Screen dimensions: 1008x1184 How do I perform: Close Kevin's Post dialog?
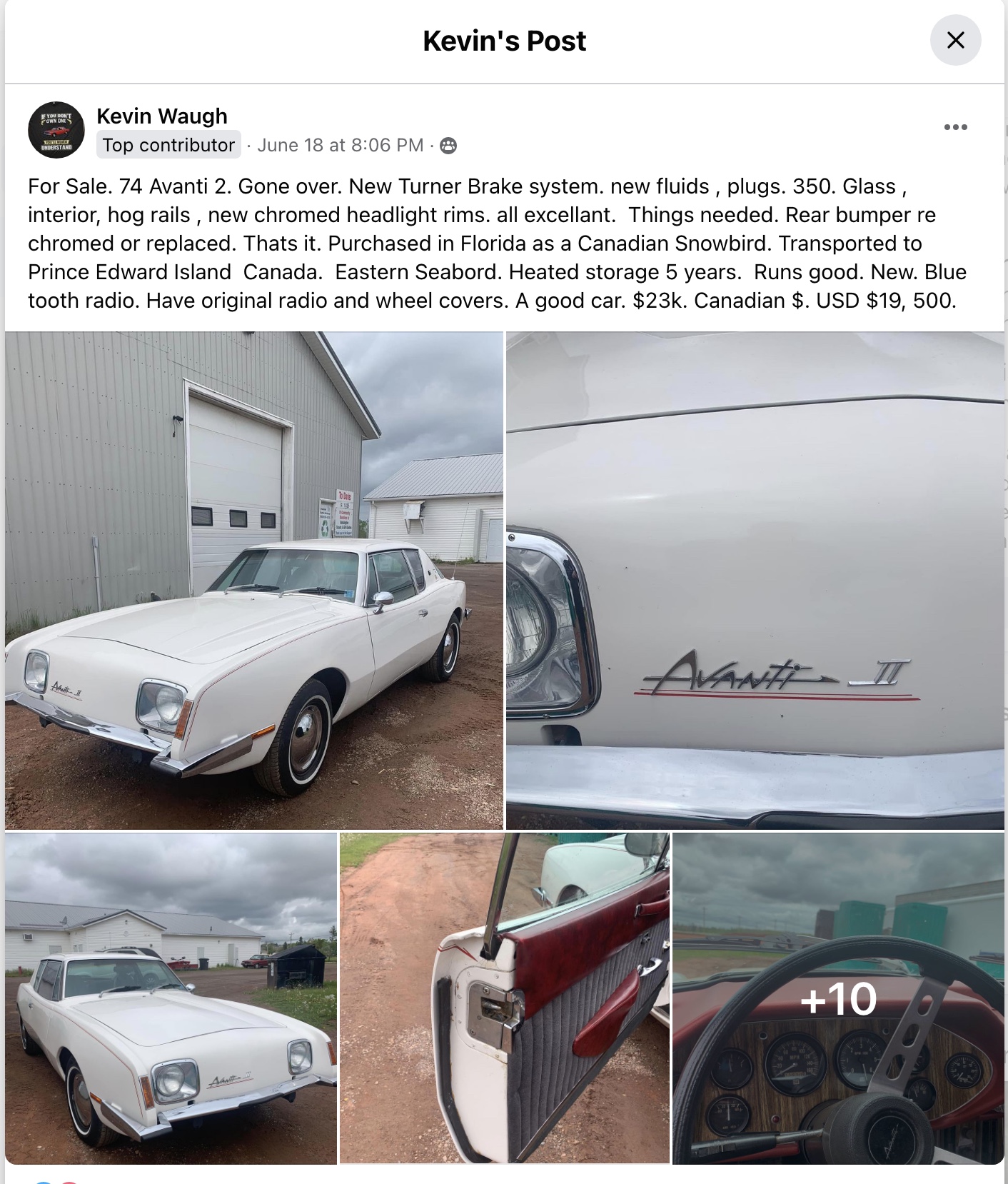(955, 40)
